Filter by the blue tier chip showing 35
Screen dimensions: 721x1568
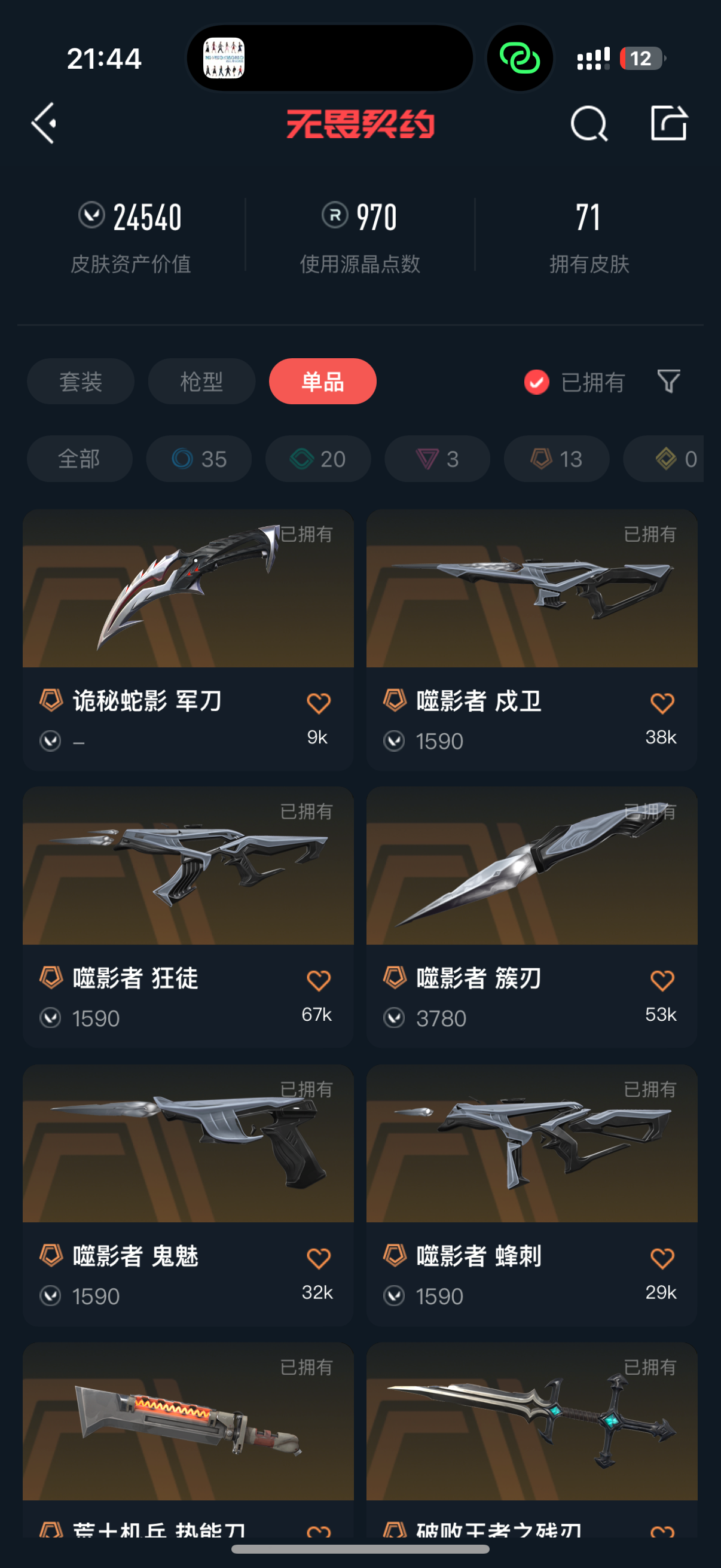point(199,459)
